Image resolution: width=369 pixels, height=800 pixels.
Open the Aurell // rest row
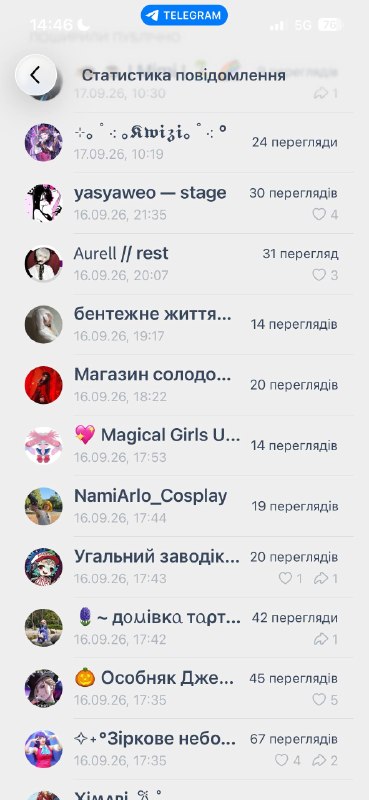[184, 264]
